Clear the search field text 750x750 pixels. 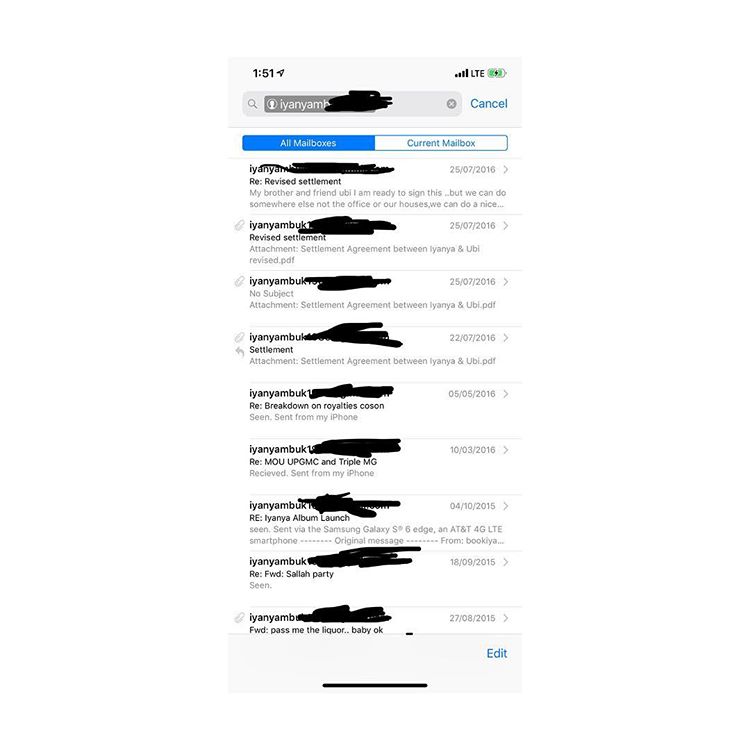[x=451, y=104]
